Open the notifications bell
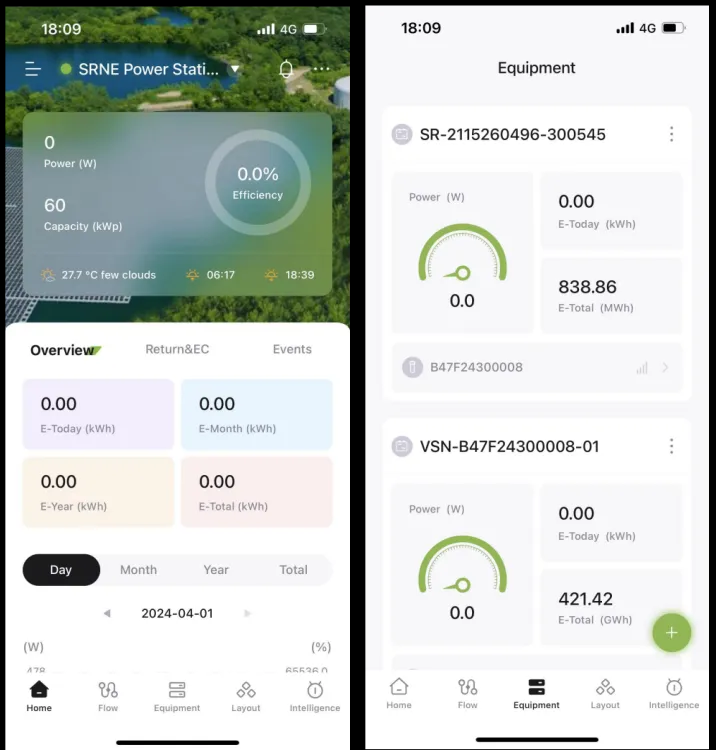 point(286,69)
